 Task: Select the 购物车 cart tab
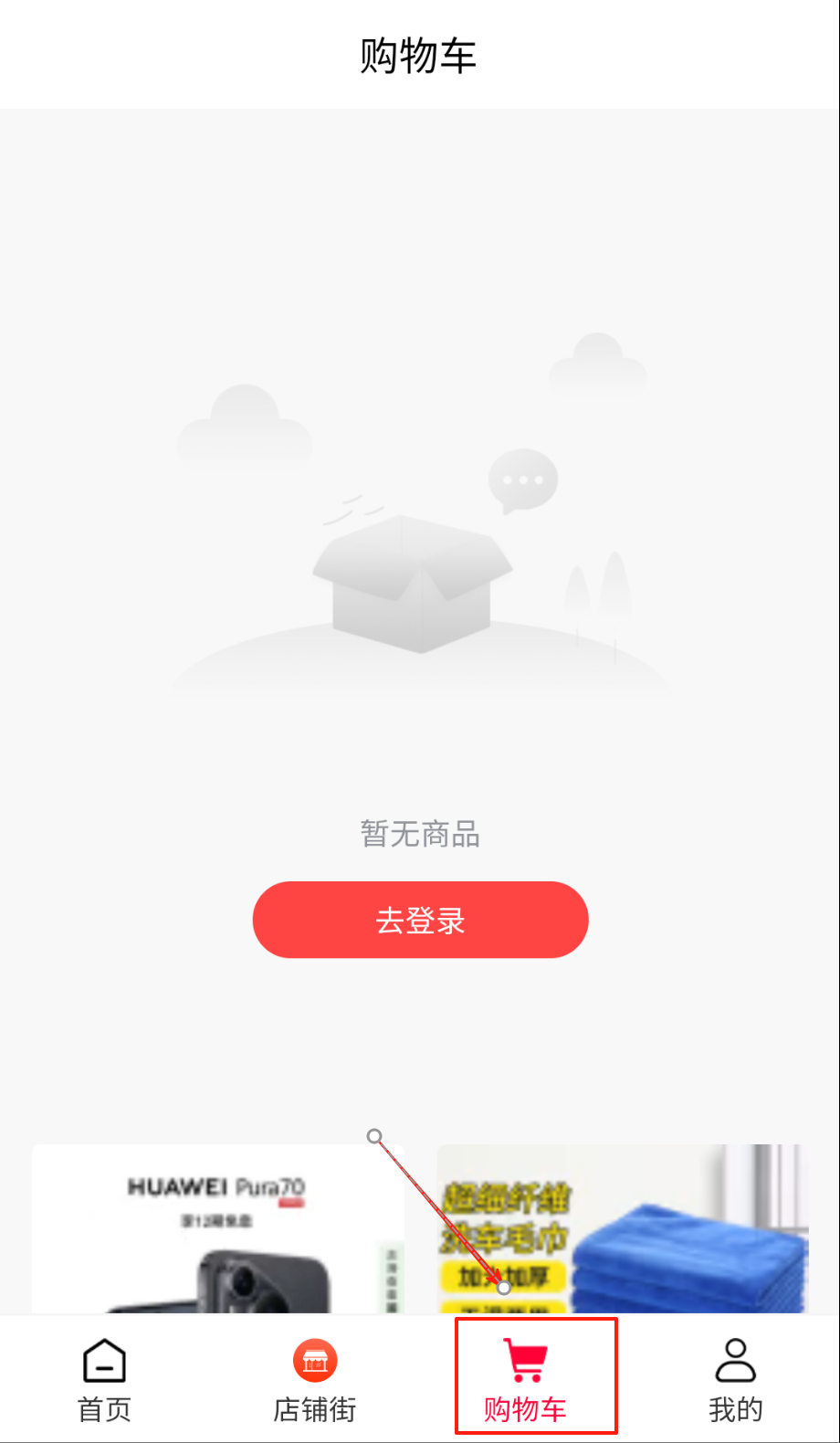[525, 1379]
